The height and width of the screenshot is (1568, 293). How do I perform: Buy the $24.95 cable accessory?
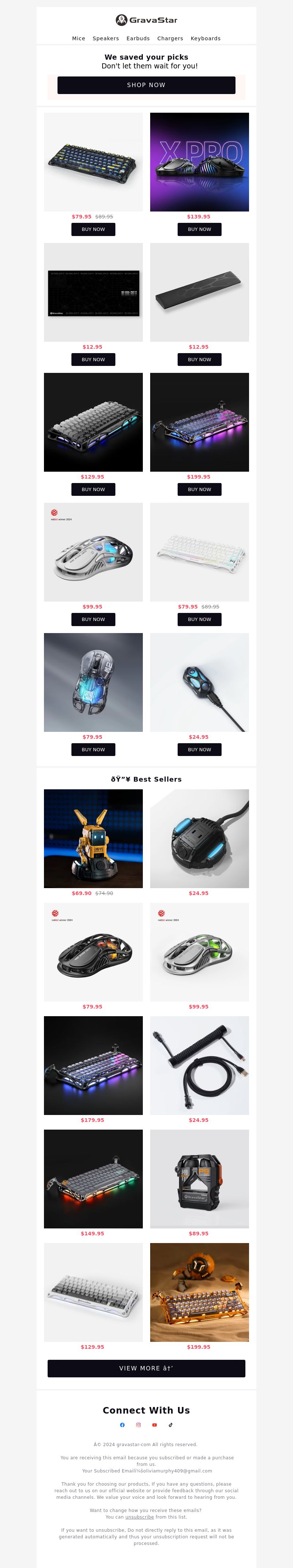(x=199, y=750)
